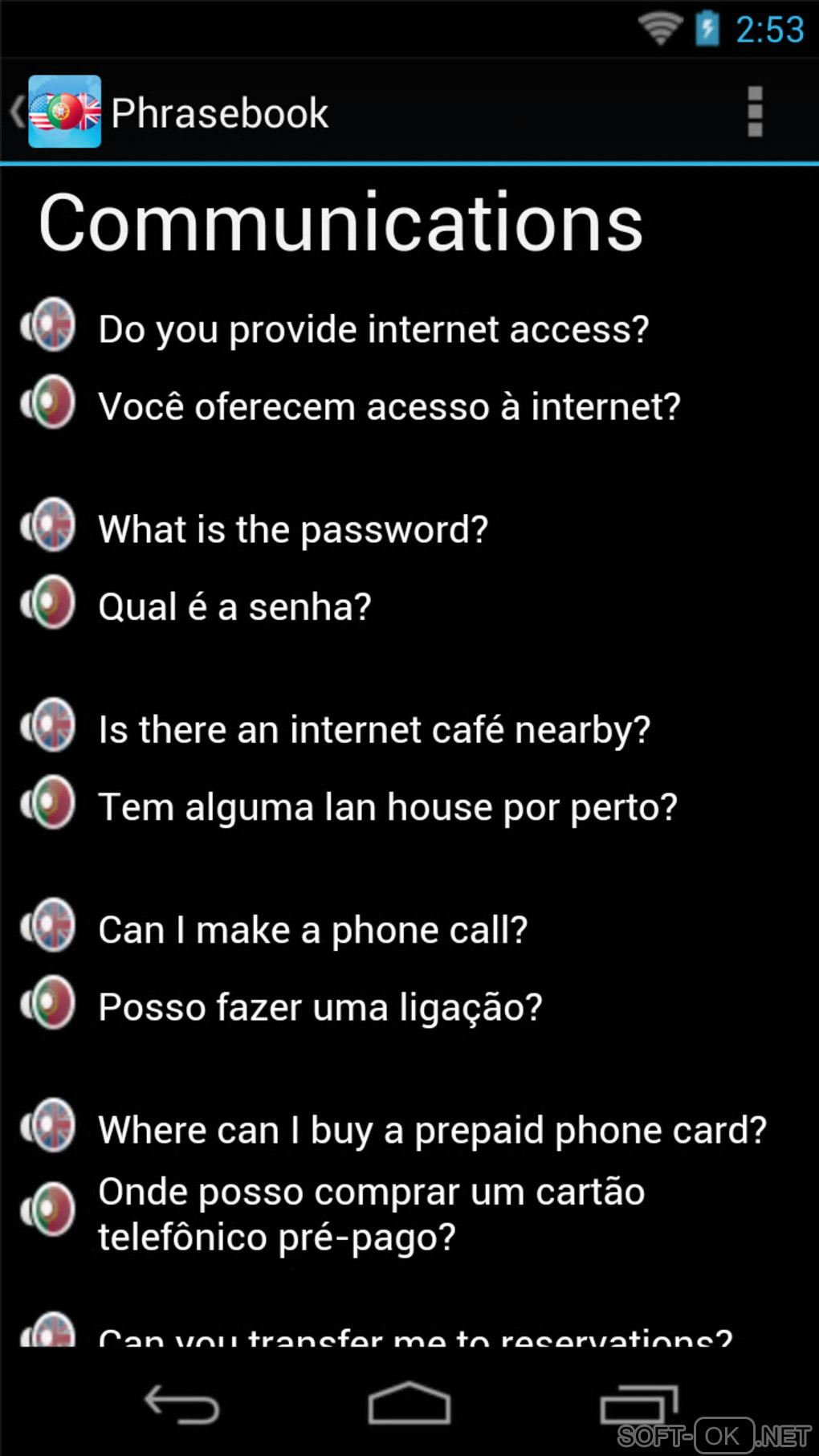Play English audio for "What is the password?"

coord(49,526)
